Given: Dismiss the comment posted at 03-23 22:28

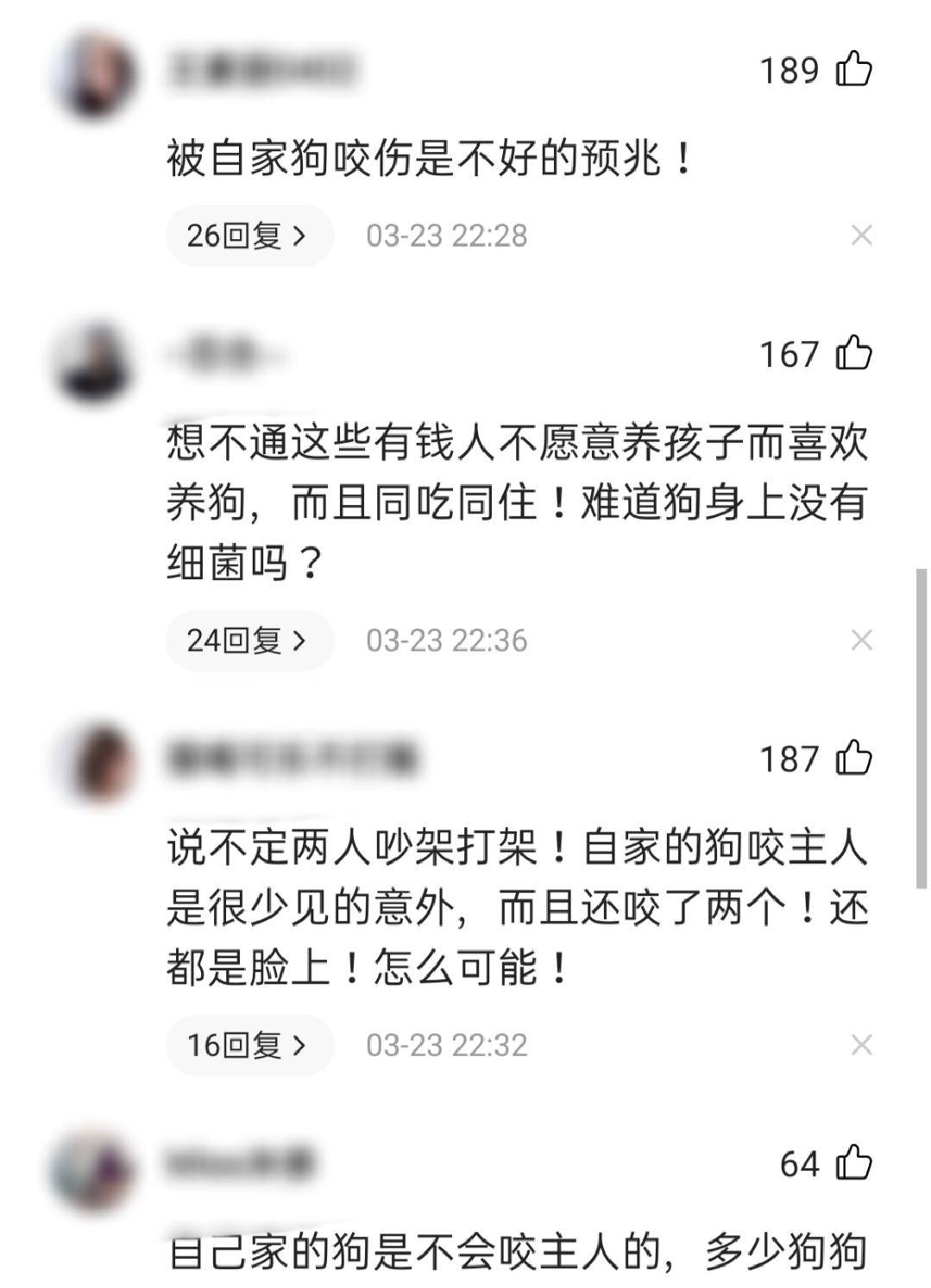Looking at the screenshot, I should [861, 236].
